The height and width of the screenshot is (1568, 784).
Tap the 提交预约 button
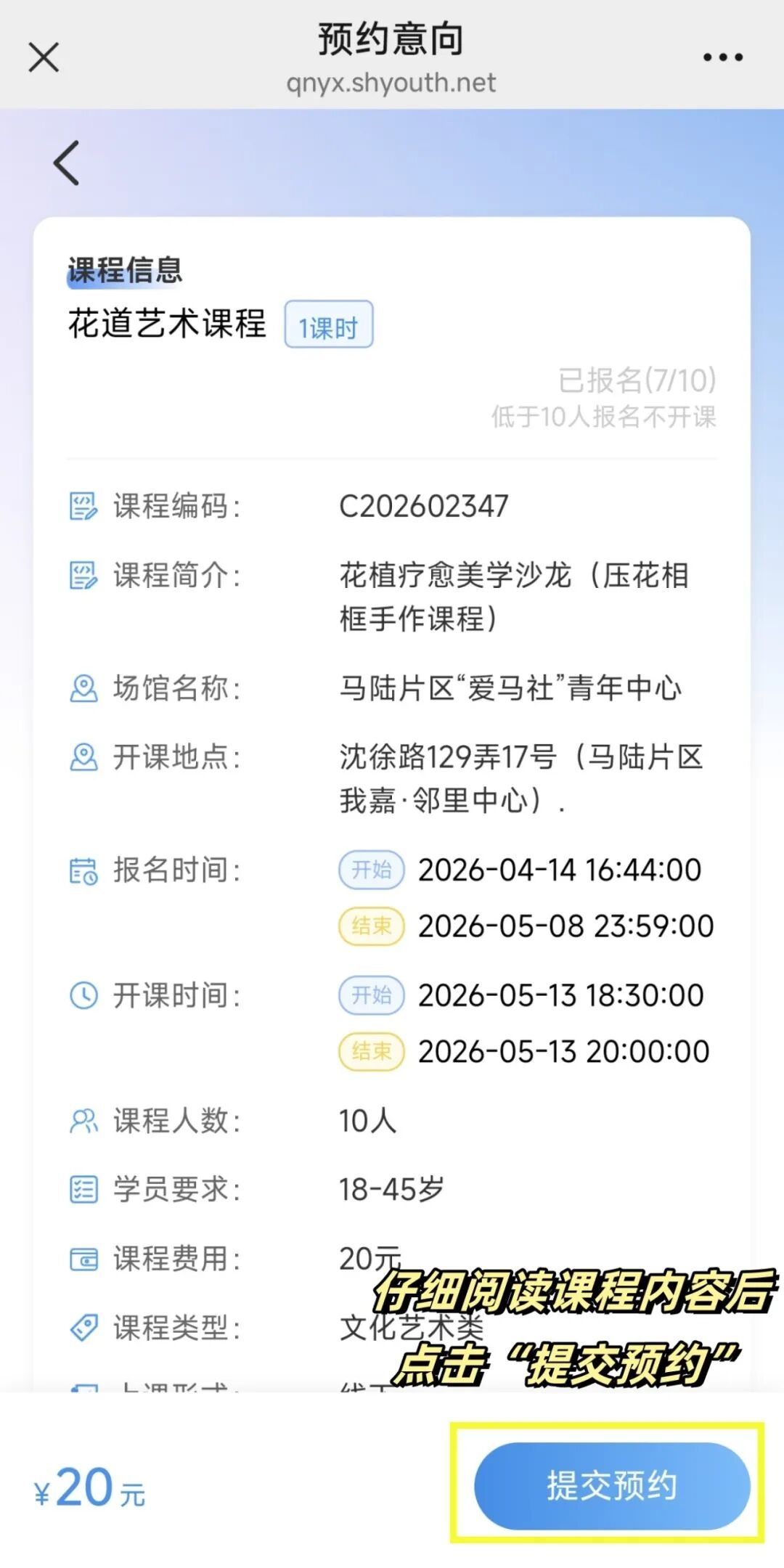coord(611,1485)
